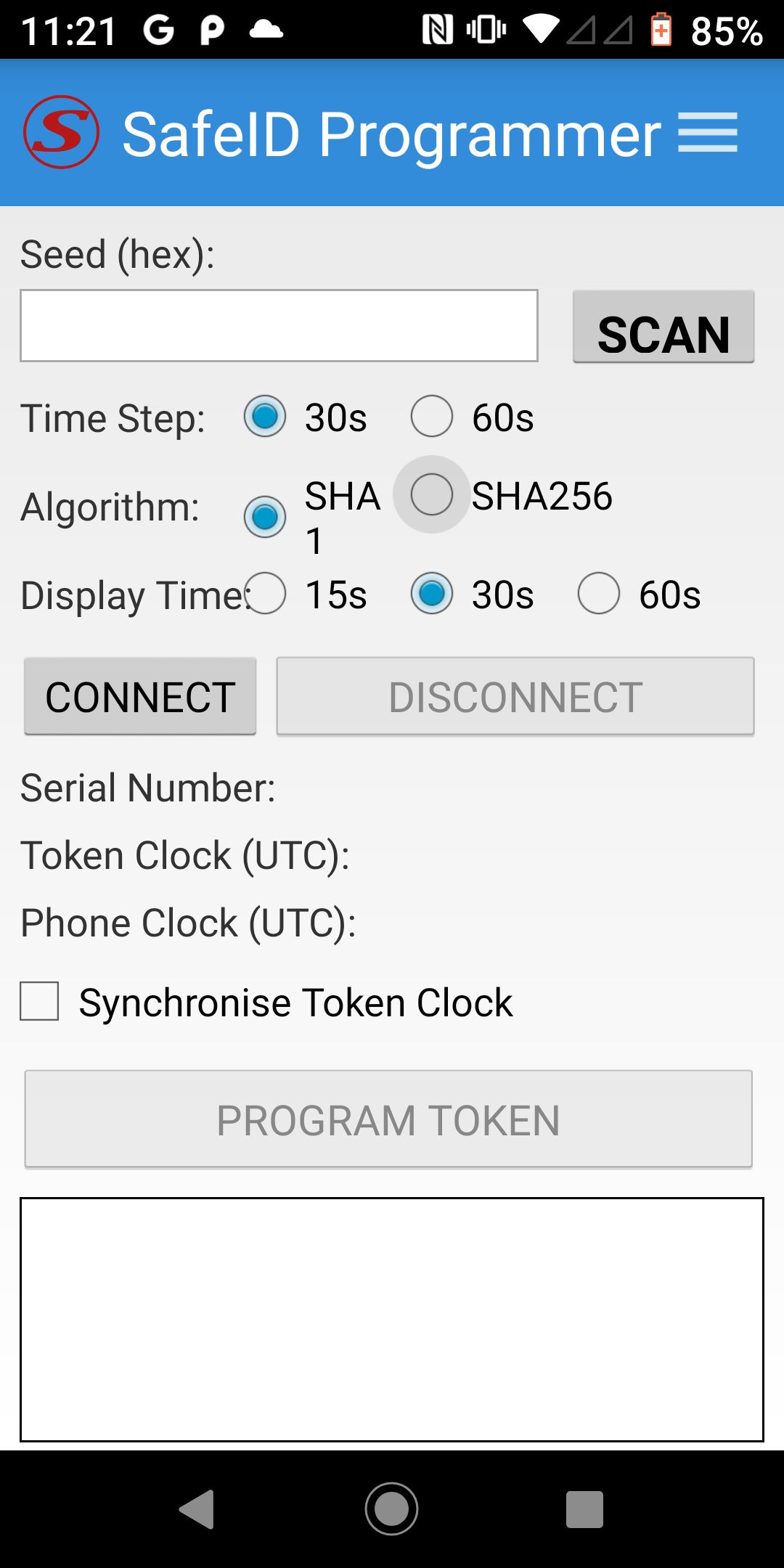Go back using system back button

[197, 1509]
